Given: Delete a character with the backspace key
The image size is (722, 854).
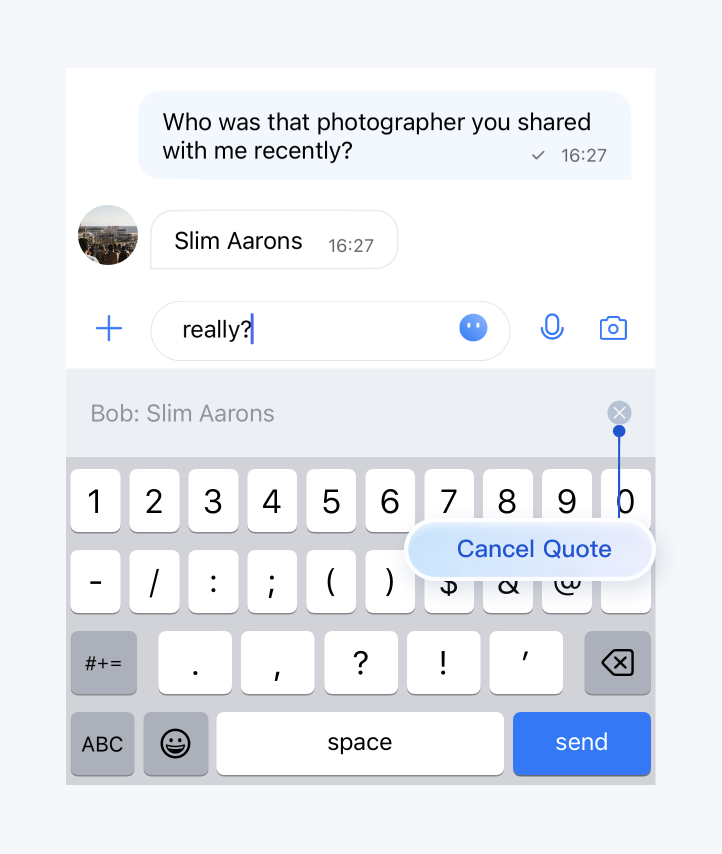Looking at the screenshot, I should (x=617, y=662).
